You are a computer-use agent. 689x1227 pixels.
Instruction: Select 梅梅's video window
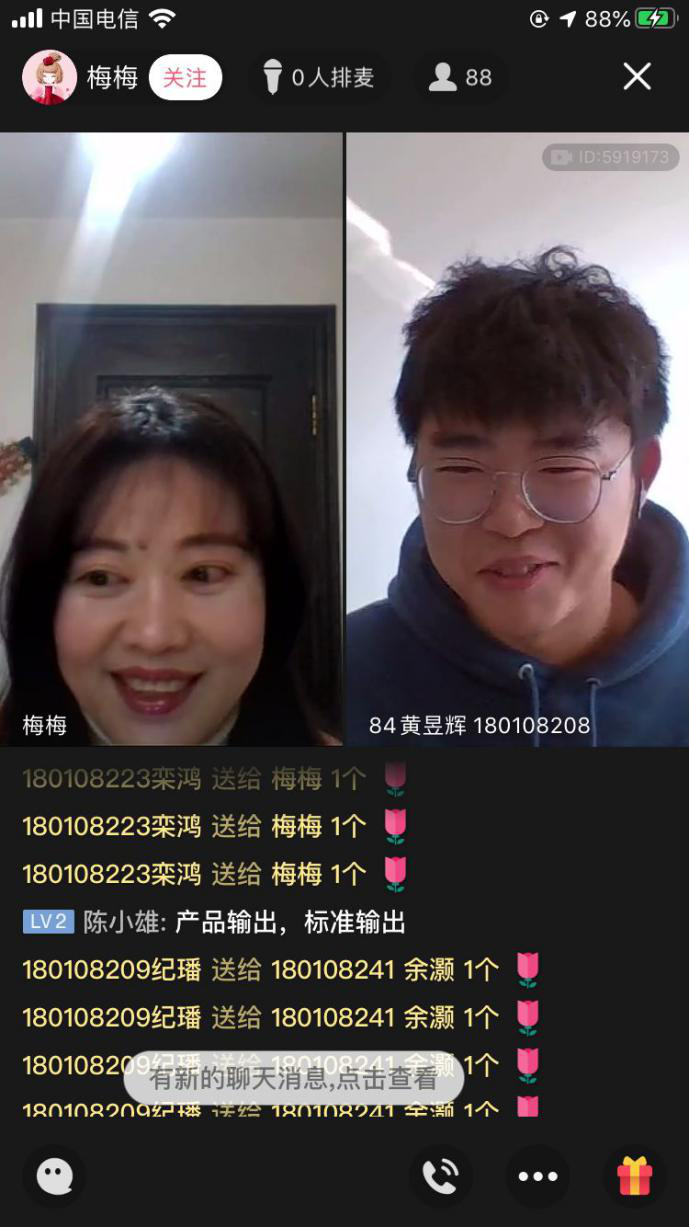171,440
